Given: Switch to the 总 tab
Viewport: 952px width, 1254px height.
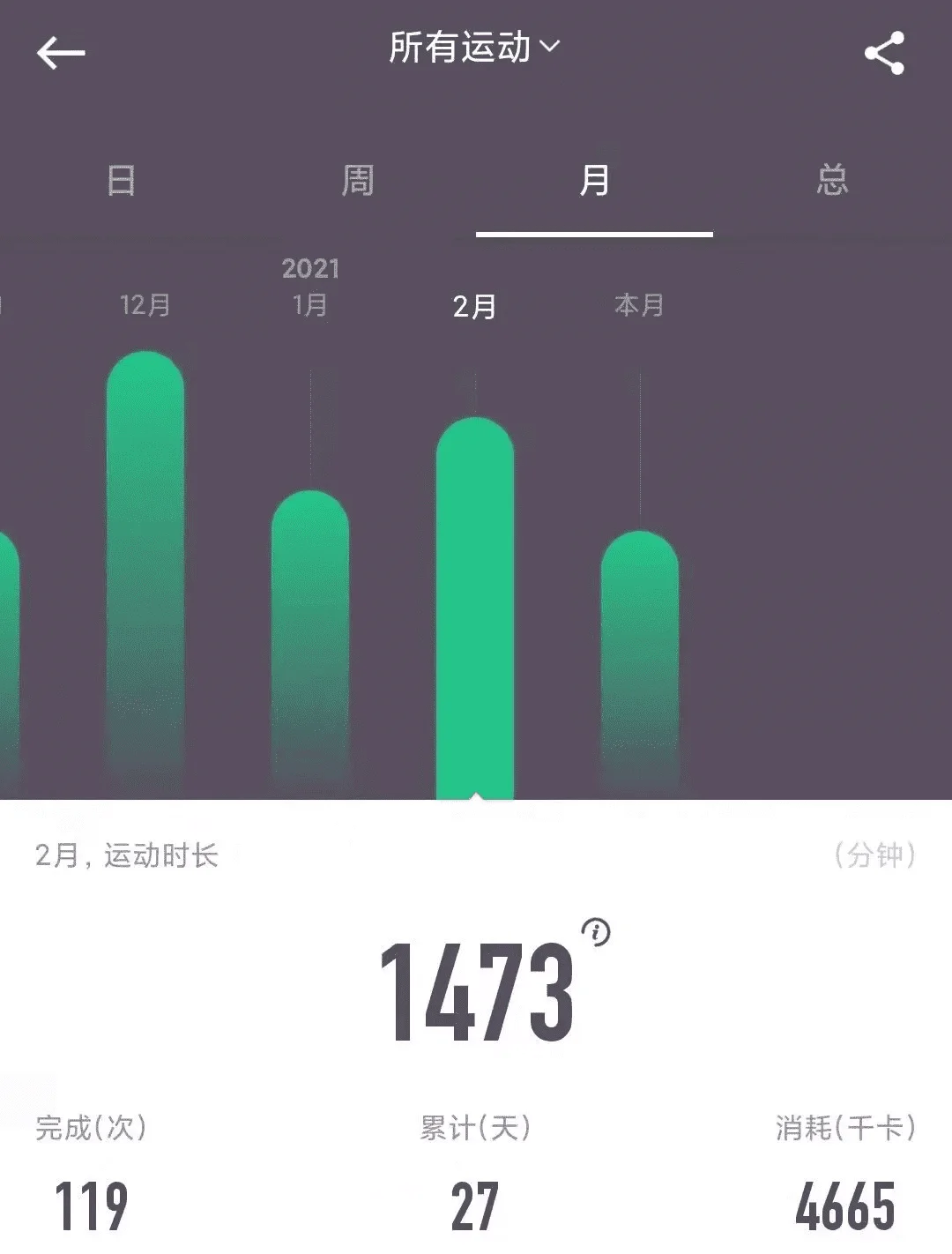Looking at the screenshot, I should (831, 181).
